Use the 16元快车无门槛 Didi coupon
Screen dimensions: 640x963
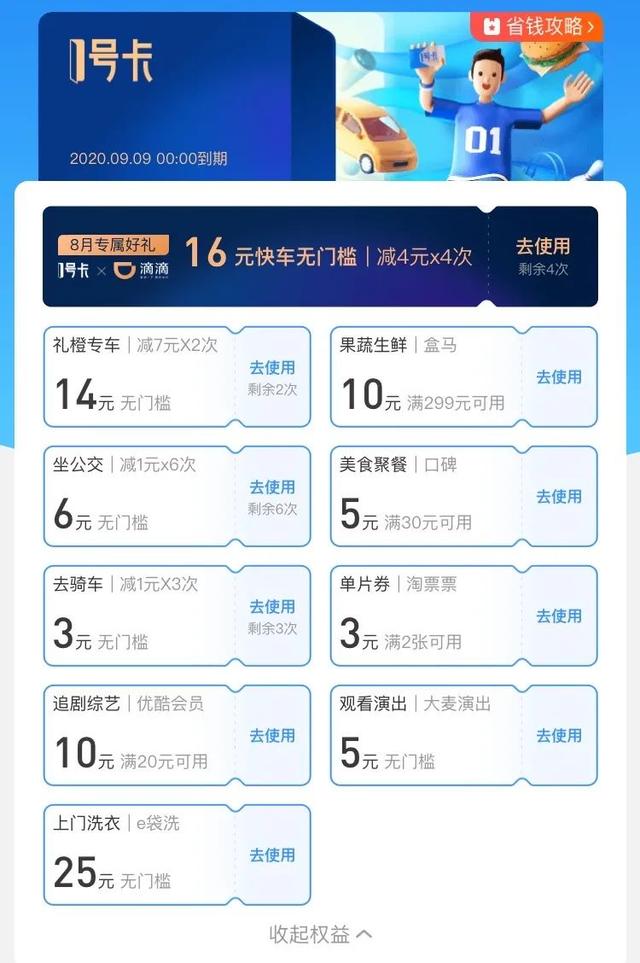tap(543, 247)
